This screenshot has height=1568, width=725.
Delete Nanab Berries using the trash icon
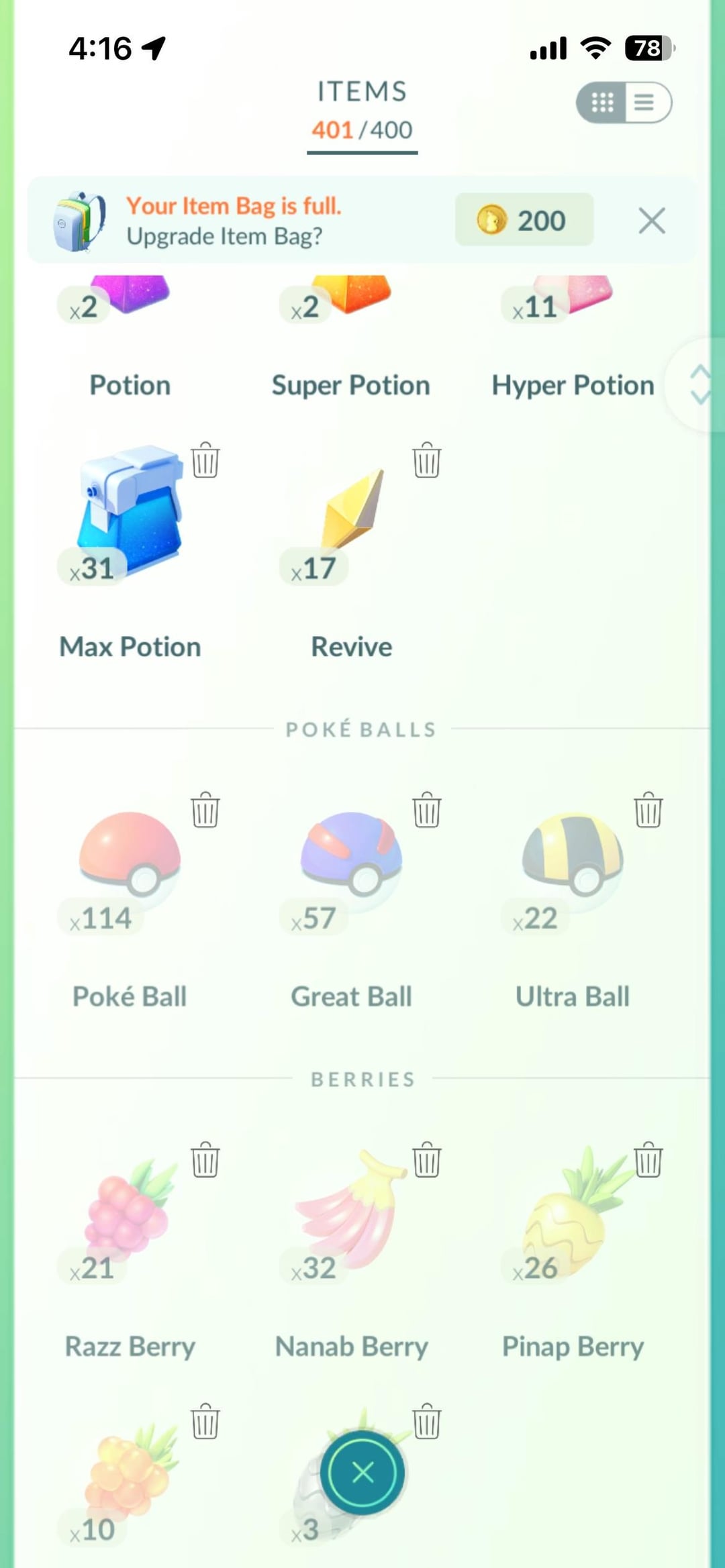click(x=426, y=1159)
